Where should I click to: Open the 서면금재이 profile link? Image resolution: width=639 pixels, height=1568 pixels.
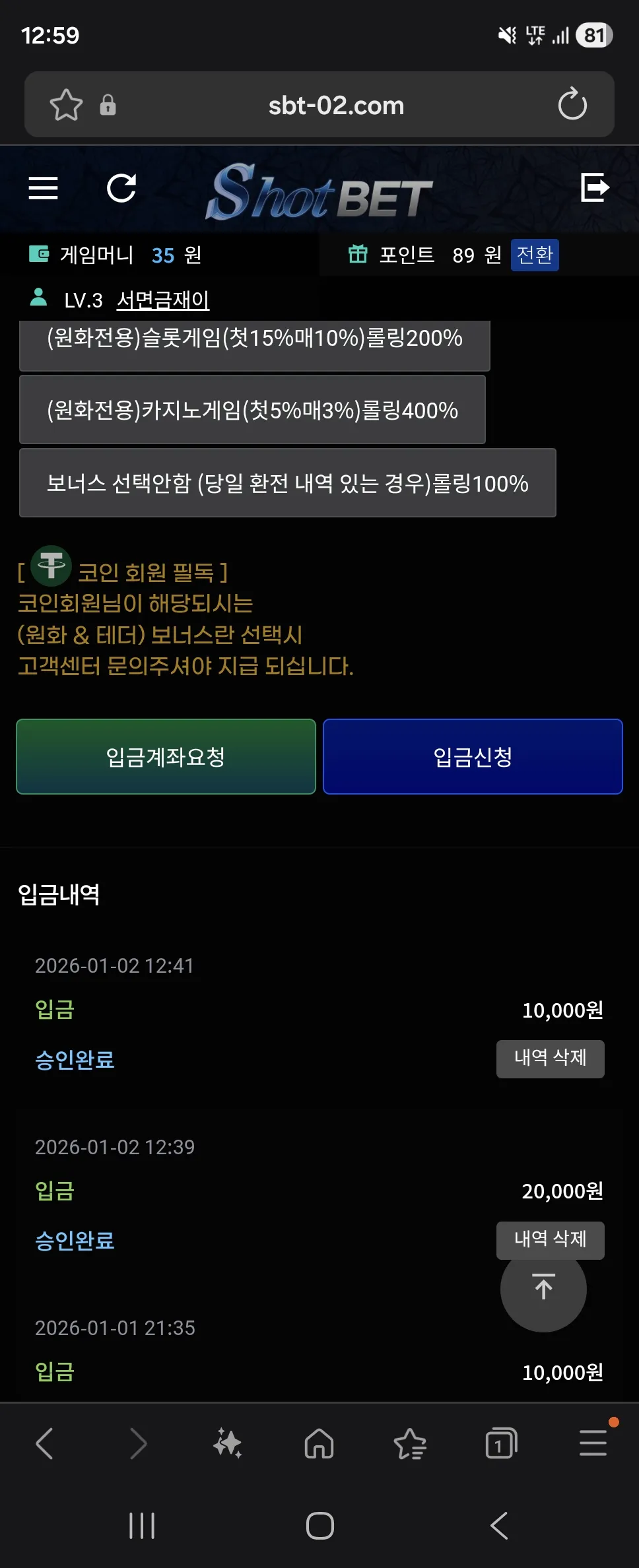coord(163,300)
